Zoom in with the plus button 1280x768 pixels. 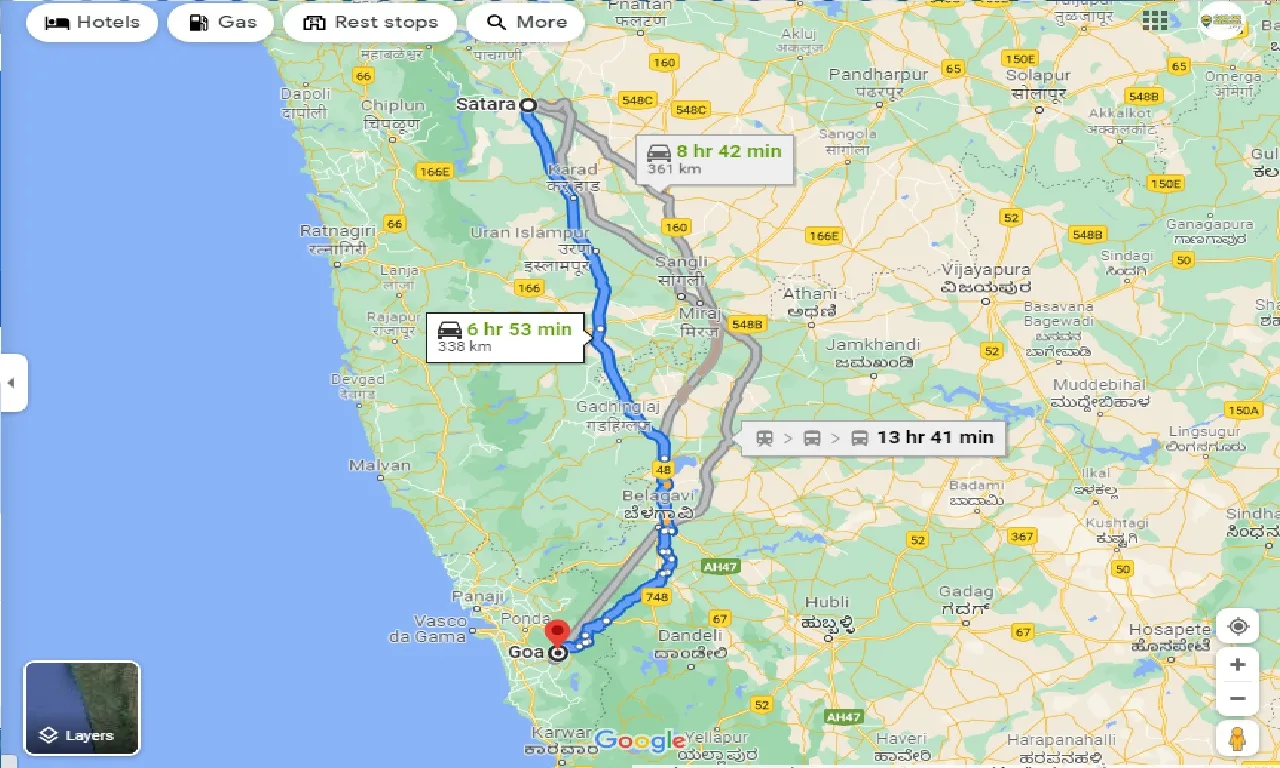pyautogui.click(x=1238, y=665)
